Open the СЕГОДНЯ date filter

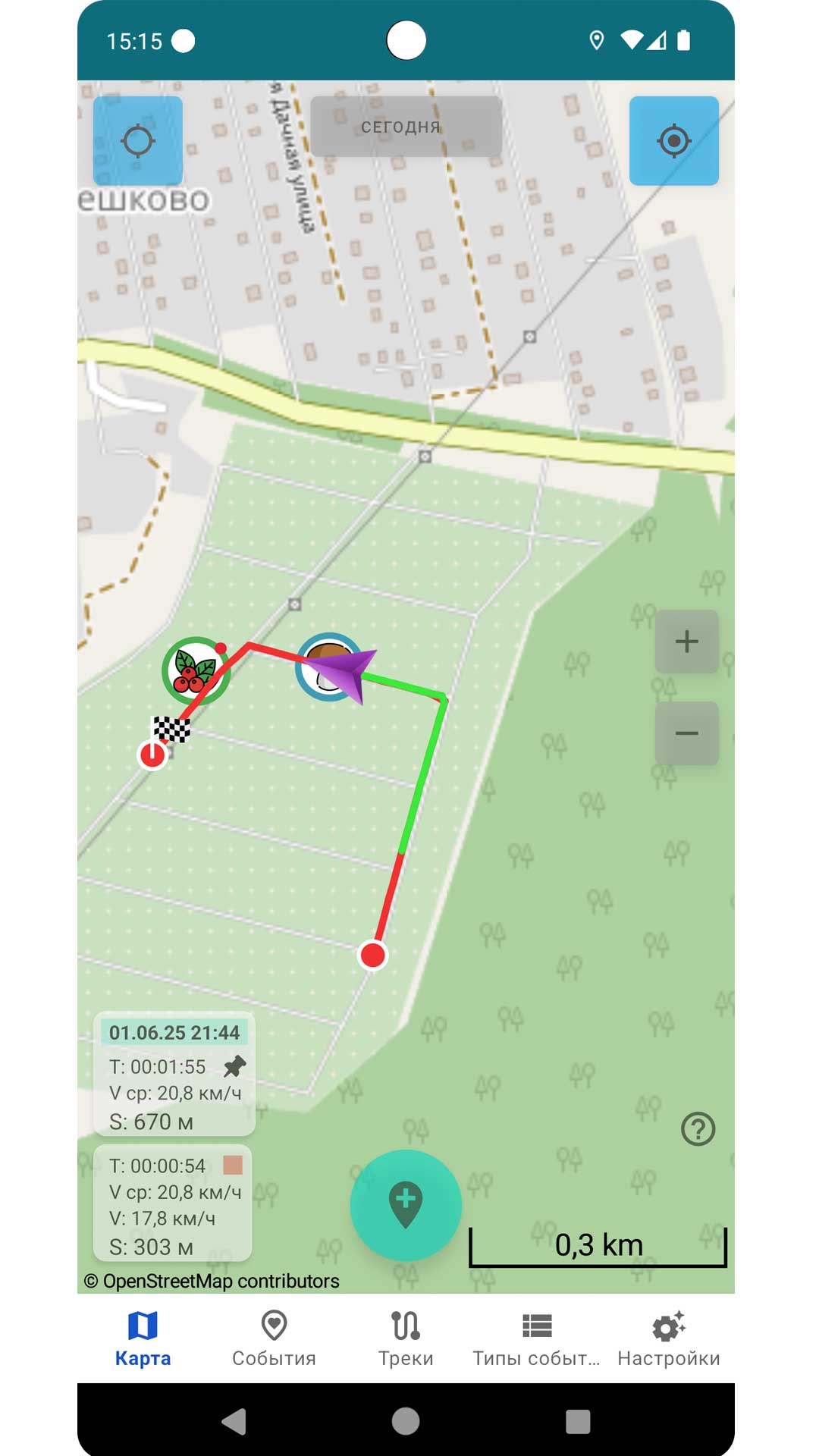pos(406,127)
